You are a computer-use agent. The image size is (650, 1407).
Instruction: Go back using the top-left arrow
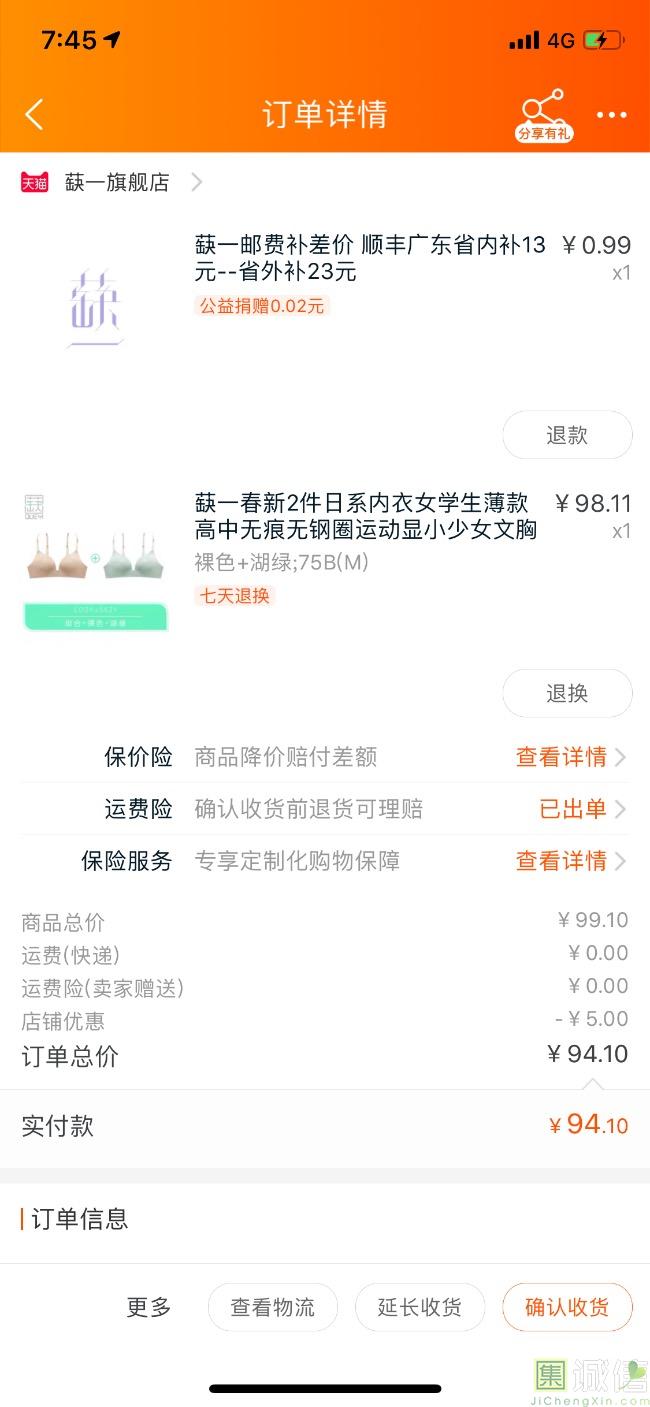[x=34, y=114]
